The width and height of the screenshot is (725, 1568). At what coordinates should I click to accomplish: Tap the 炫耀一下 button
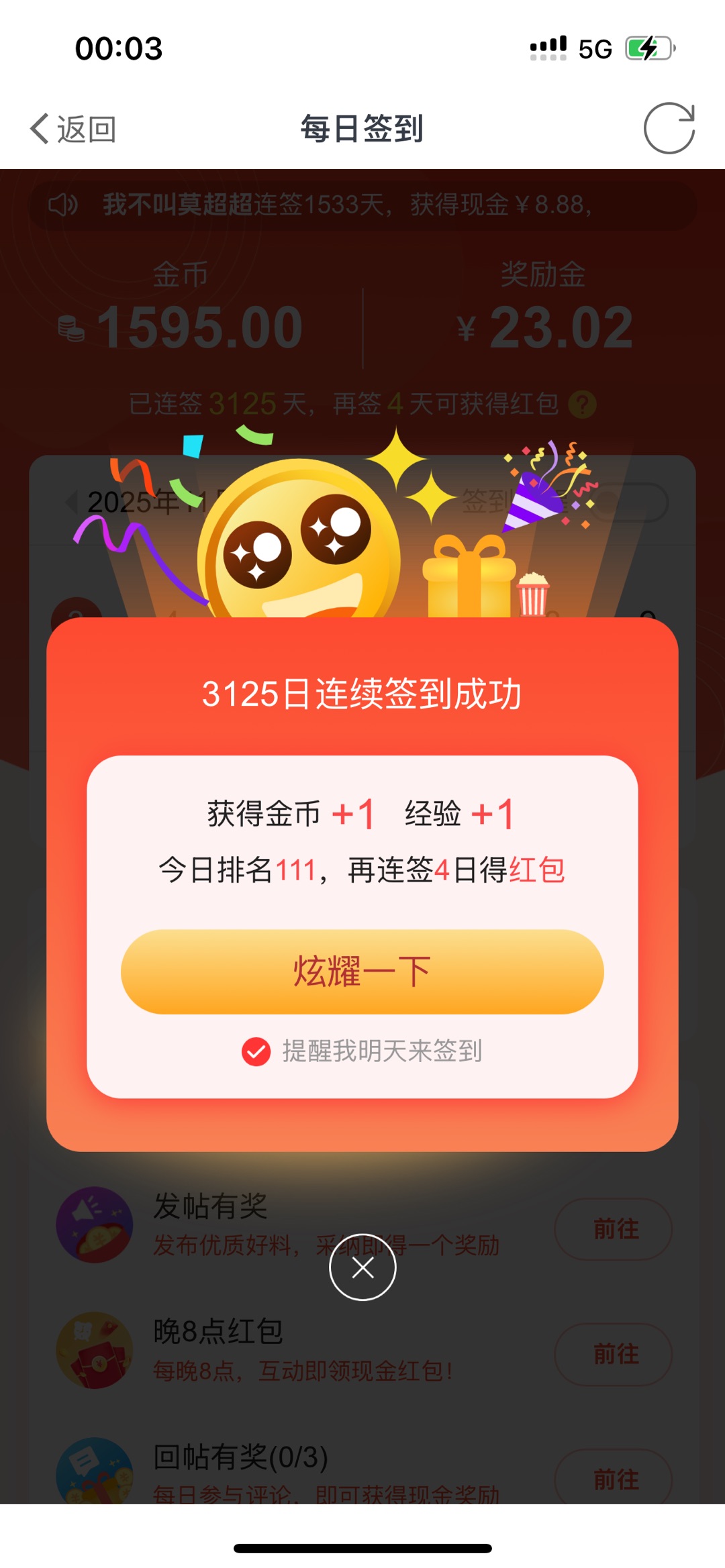(362, 971)
